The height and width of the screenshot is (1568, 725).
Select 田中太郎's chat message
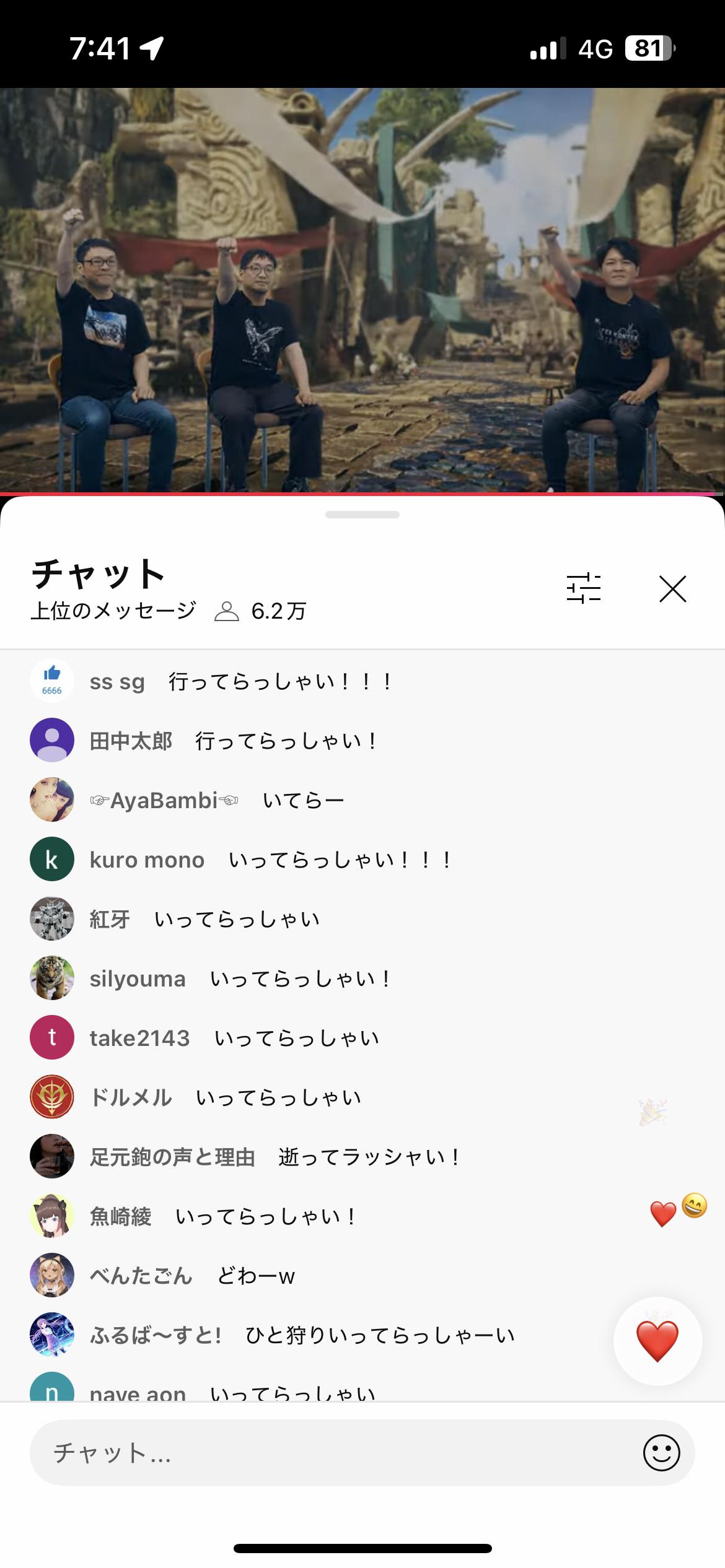tap(362, 741)
